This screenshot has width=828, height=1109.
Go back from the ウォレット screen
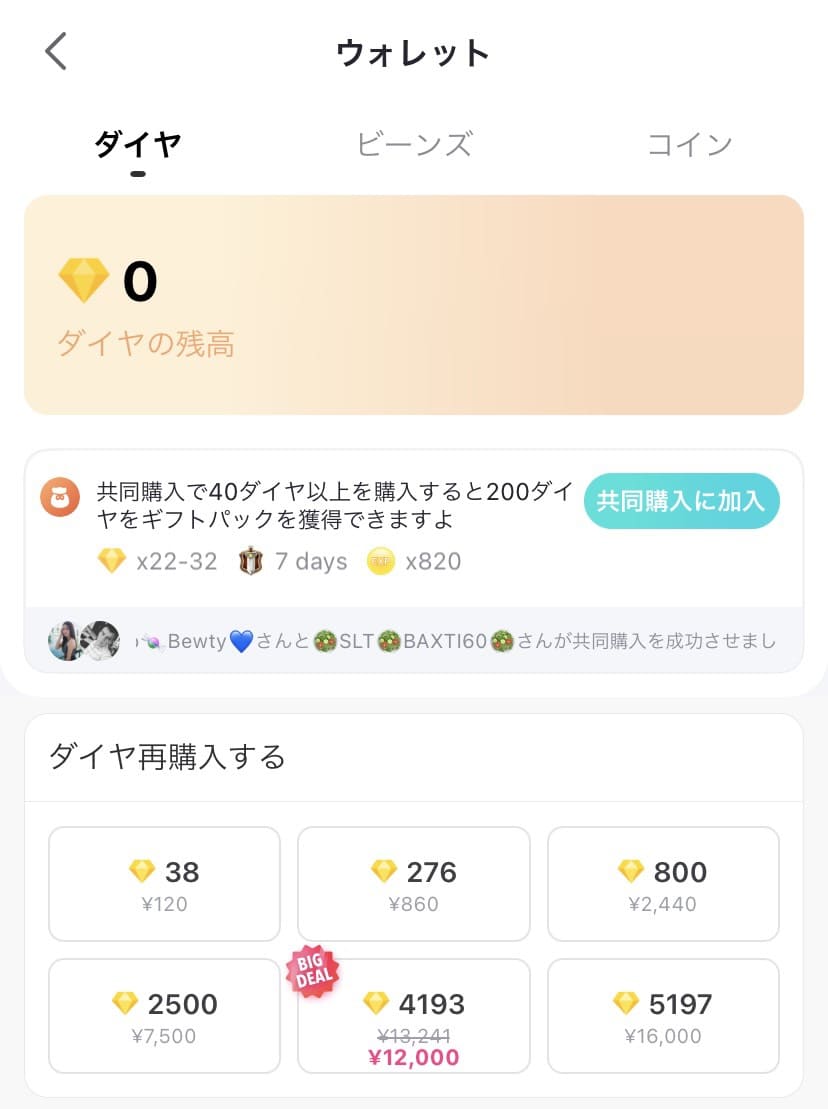pyautogui.click(x=56, y=51)
